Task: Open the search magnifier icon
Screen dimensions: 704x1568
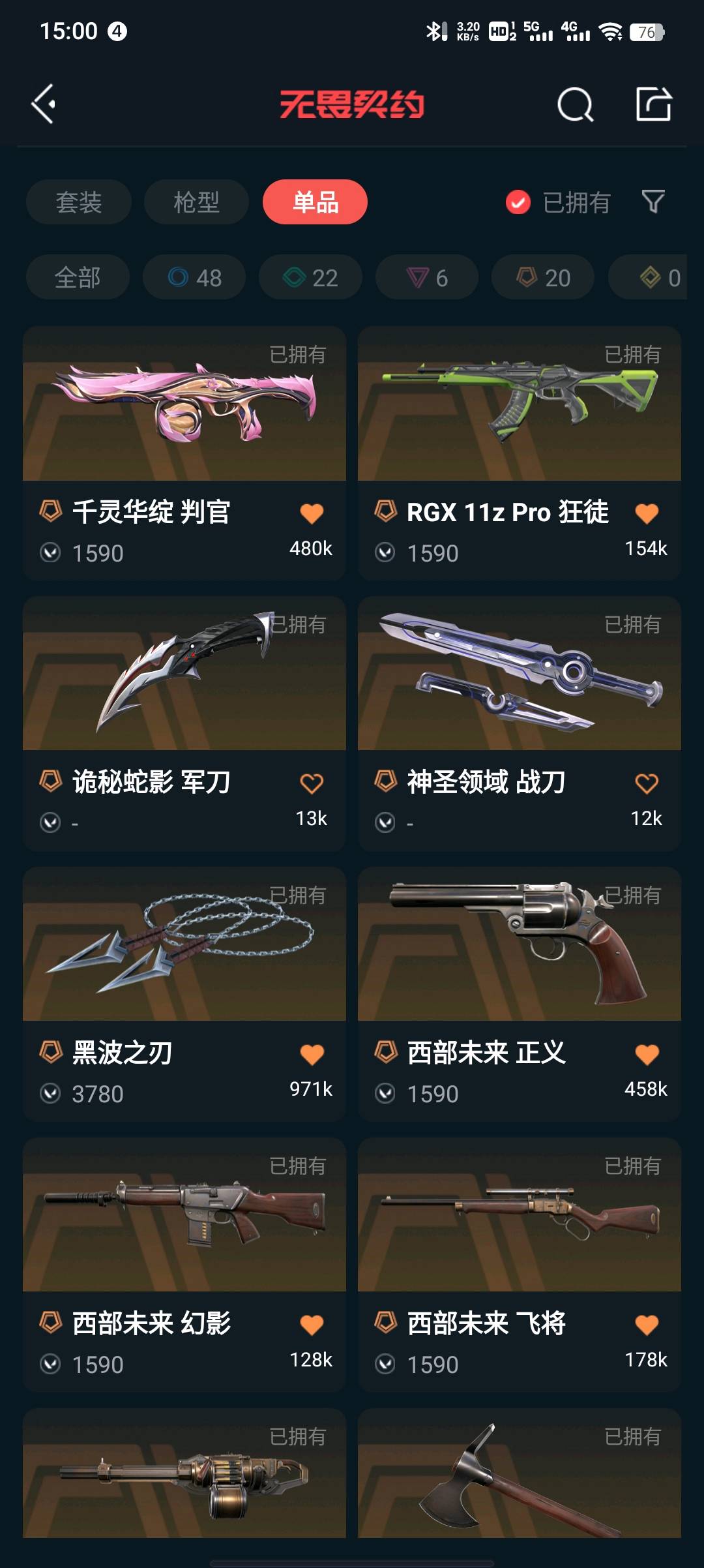Action: point(575,104)
